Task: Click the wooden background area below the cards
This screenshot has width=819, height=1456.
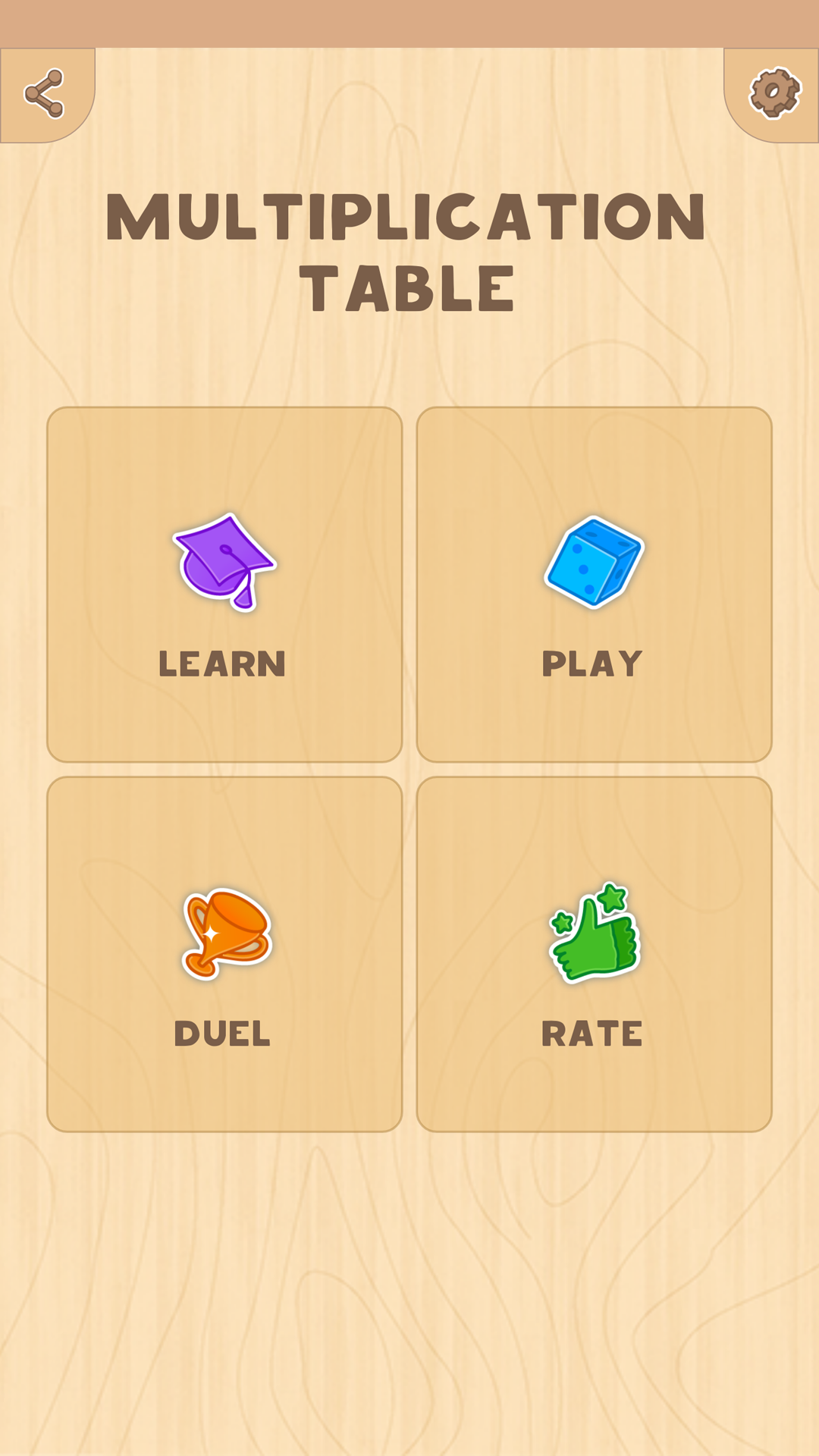Action: click(409, 1289)
